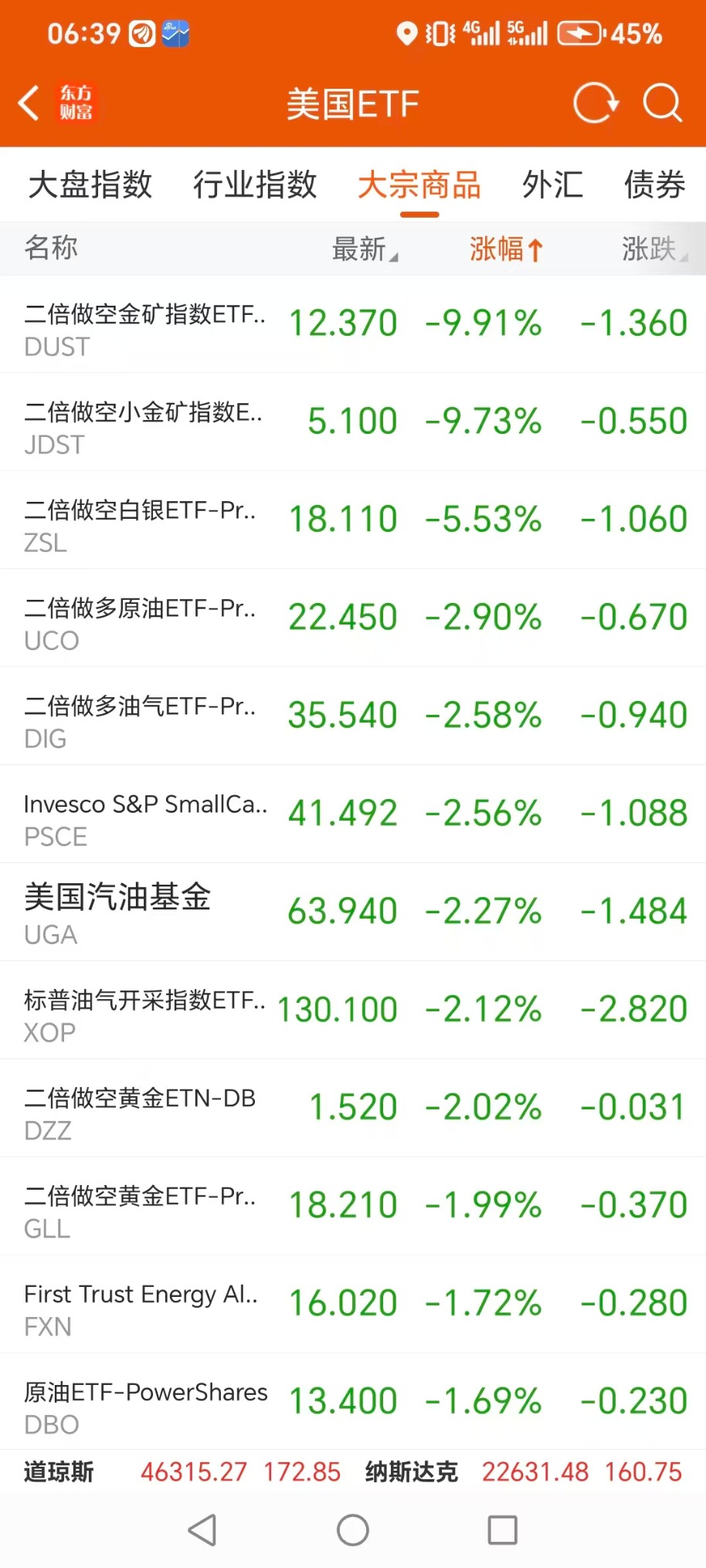Refresh the ETF quotes
The image size is (706, 1568).
point(596,103)
